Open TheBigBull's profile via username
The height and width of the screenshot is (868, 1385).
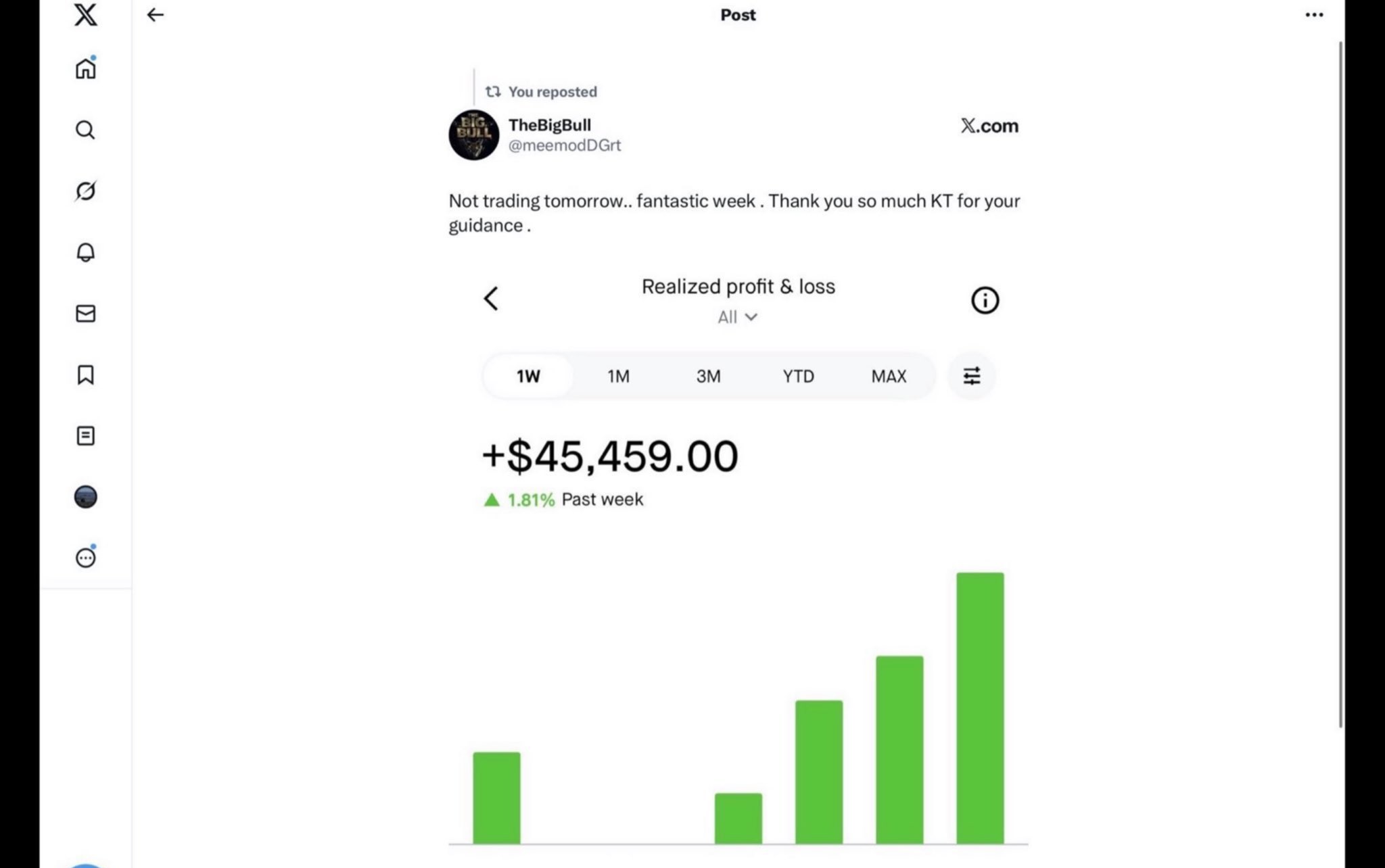pos(549,125)
